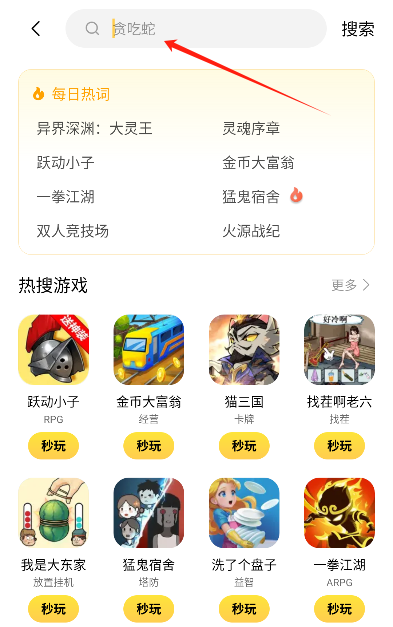393x627 pixels.
Task: Select hot word 灵魂序章
Action: [251, 129]
